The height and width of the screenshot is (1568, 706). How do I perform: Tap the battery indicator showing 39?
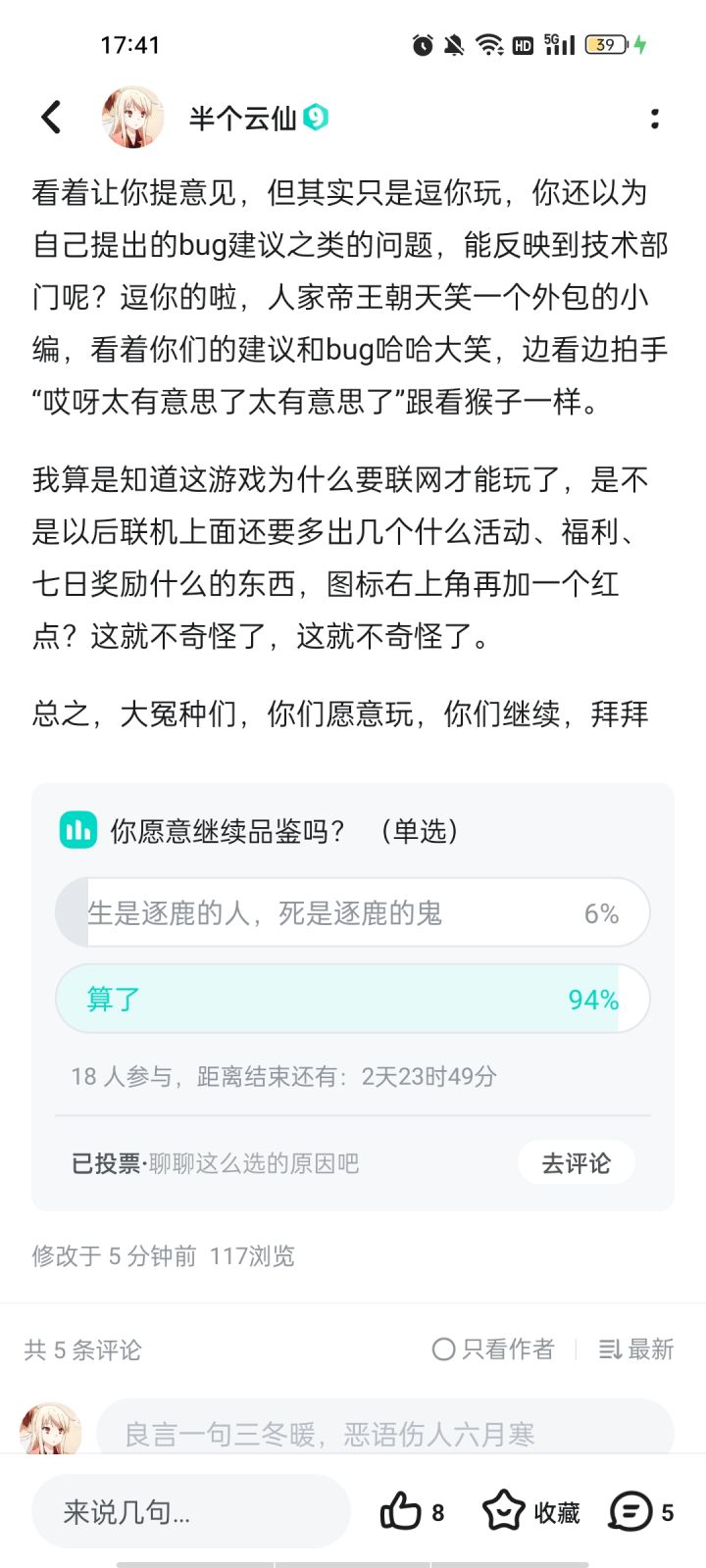point(608,44)
